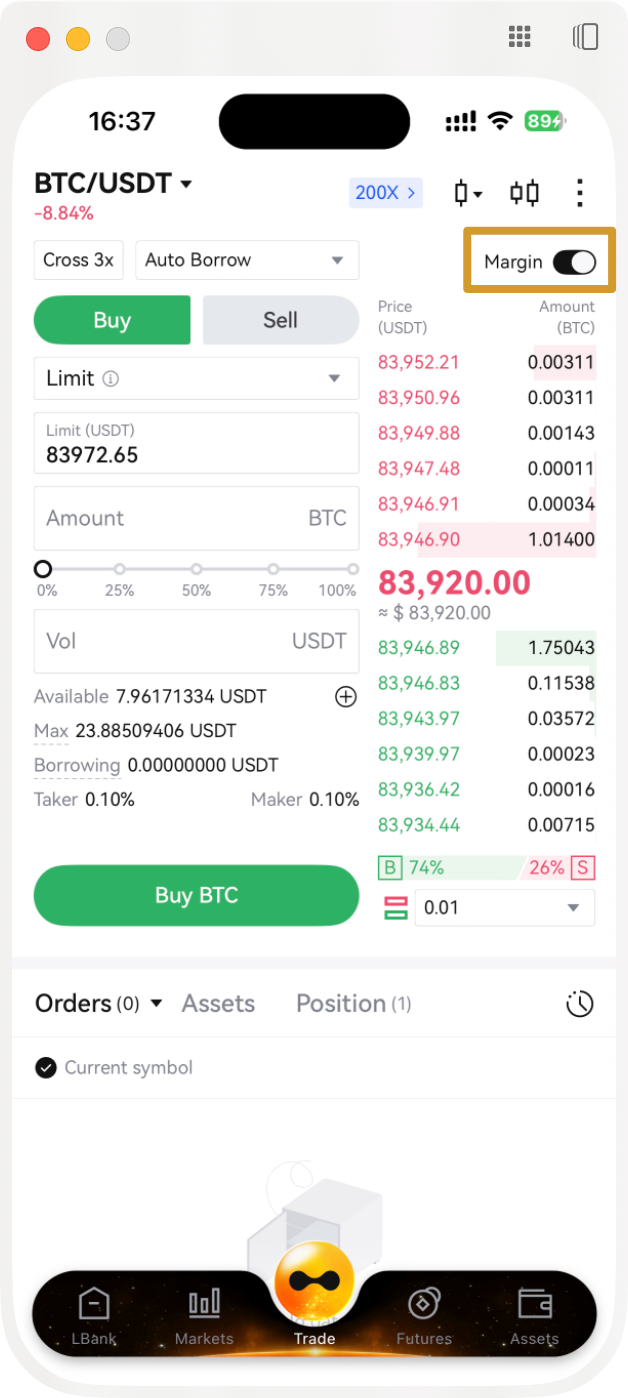Screen dimensions: 628x1398
Task: Change the Cross 3x leverage
Action: pyautogui.click(x=78, y=260)
